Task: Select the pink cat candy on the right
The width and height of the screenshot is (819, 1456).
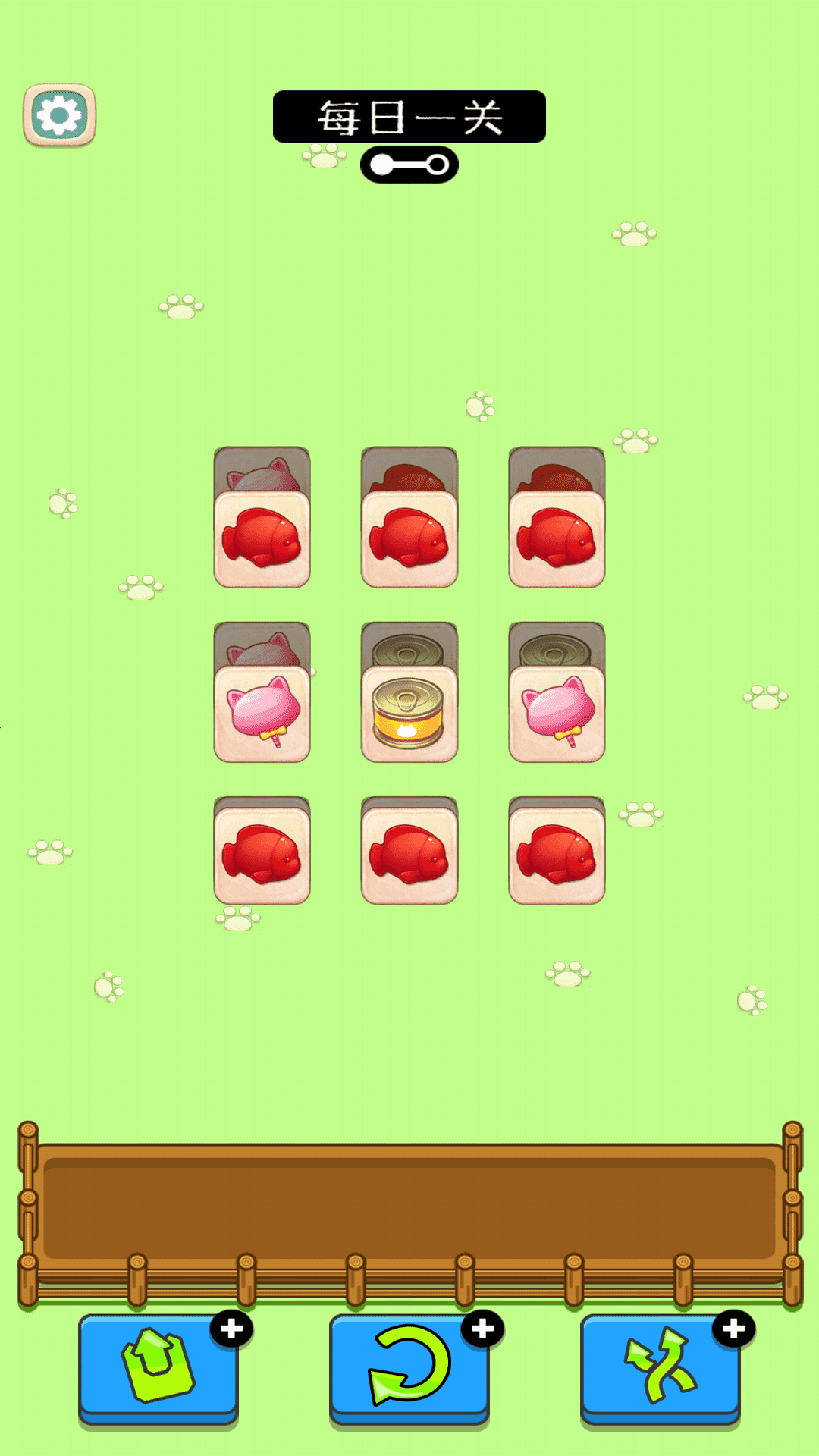Action: click(557, 714)
